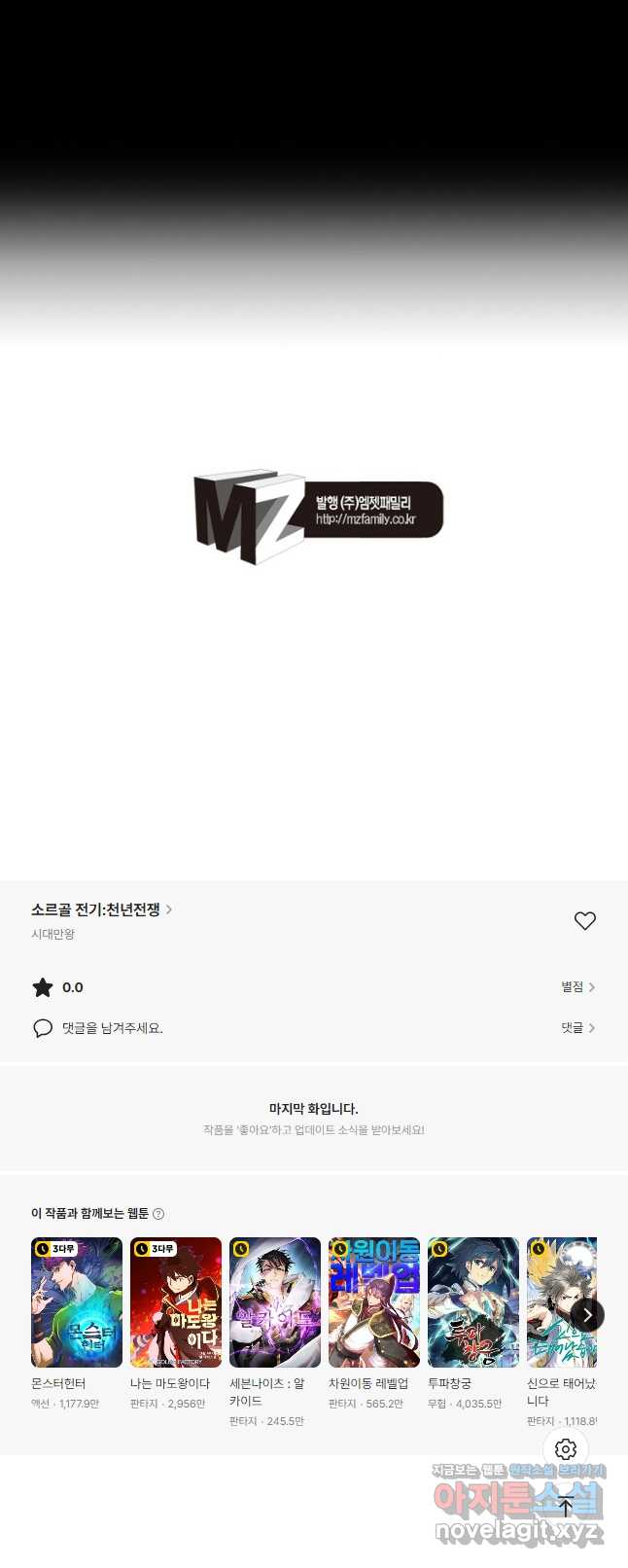
Task: Jump back to top with the up arrow
Action: pyautogui.click(x=566, y=1507)
